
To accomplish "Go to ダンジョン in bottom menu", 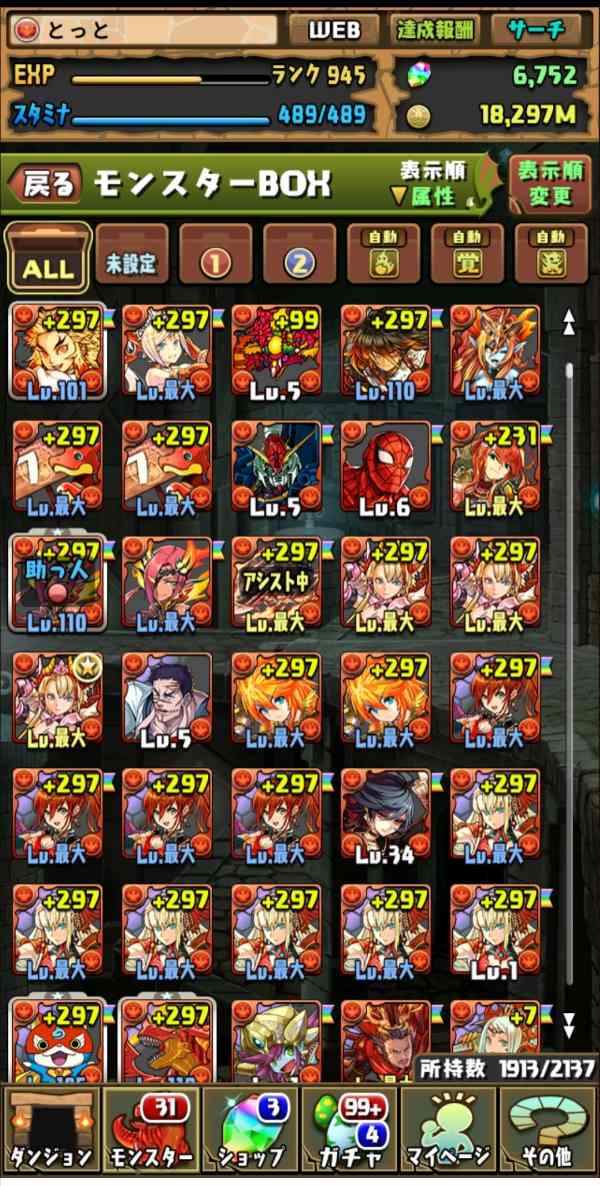I will click(x=51, y=1129).
